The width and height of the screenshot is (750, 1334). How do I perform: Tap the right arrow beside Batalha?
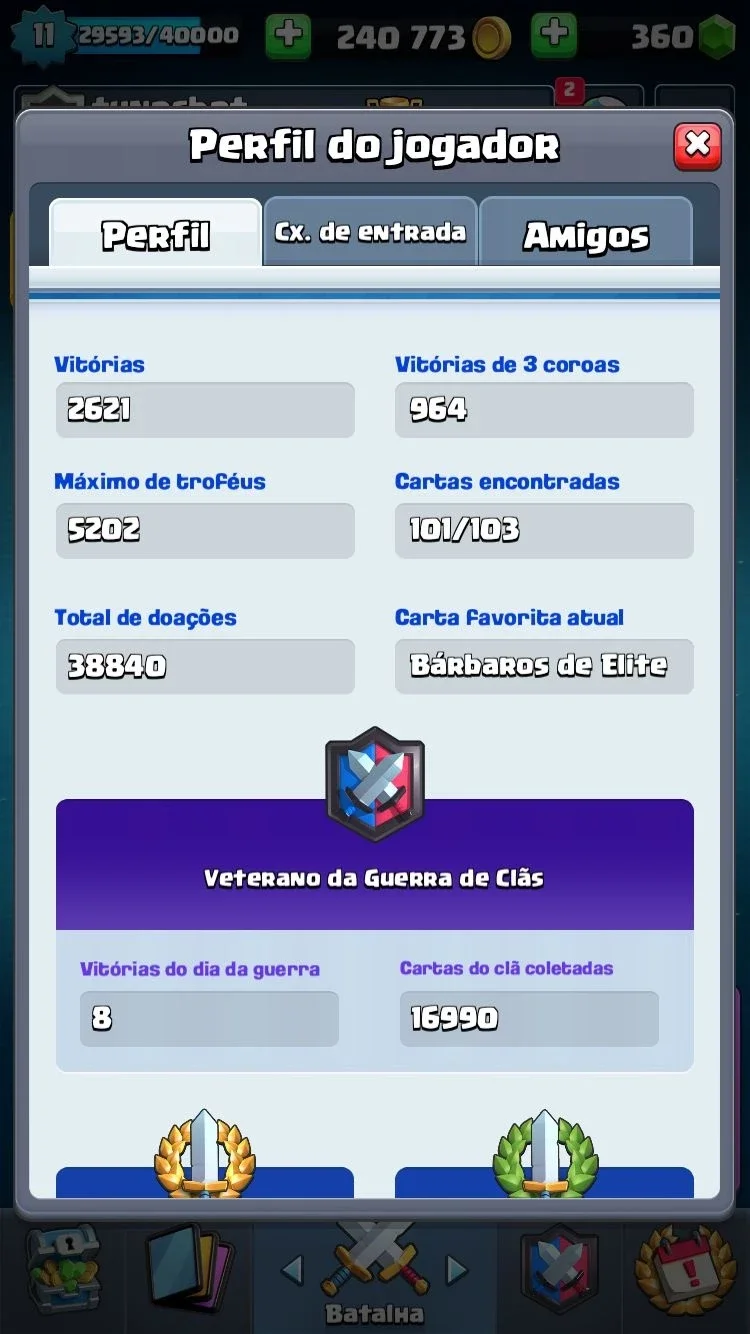(457, 1270)
